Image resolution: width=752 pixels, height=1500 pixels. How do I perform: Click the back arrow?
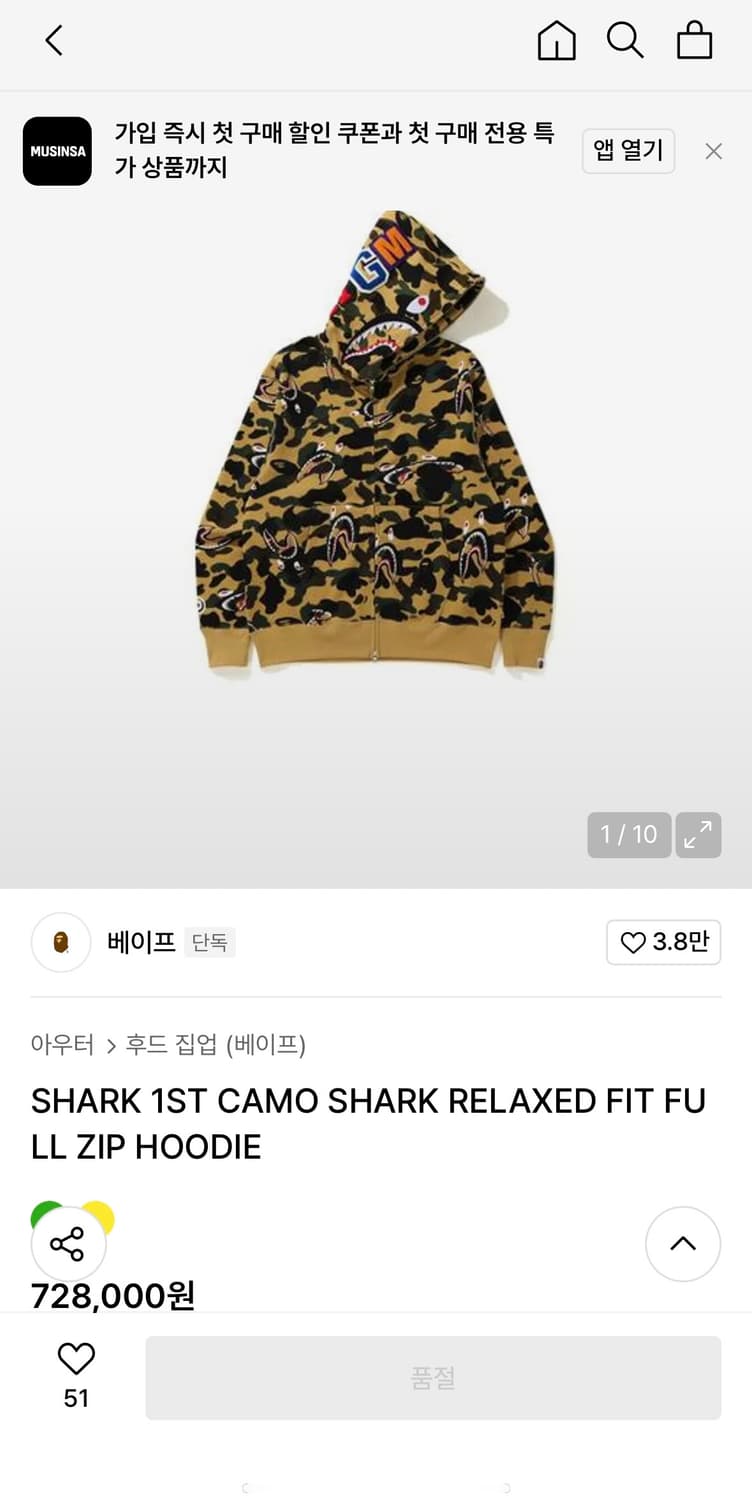[52, 42]
